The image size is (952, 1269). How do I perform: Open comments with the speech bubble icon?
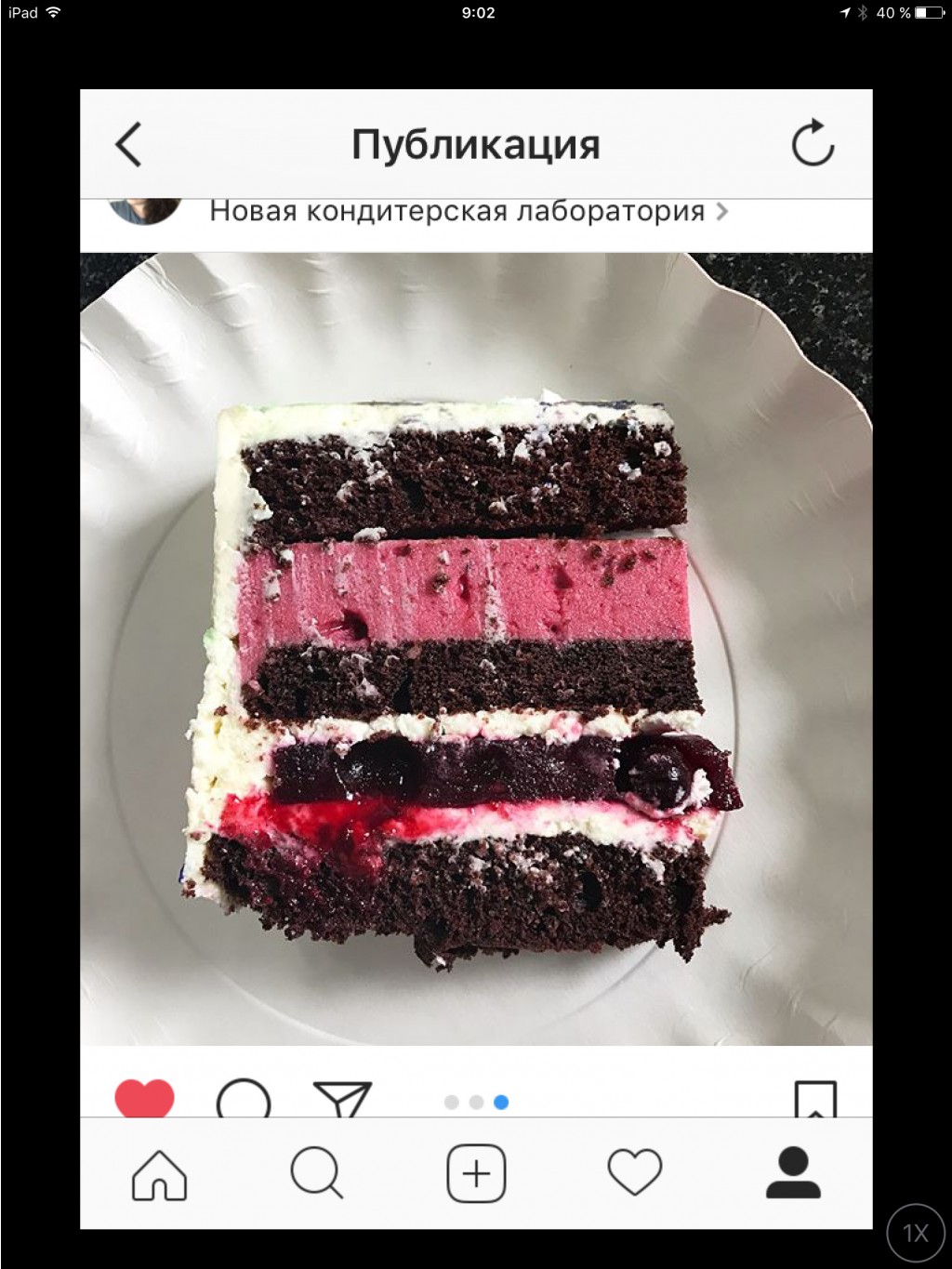click(244, 1099)
